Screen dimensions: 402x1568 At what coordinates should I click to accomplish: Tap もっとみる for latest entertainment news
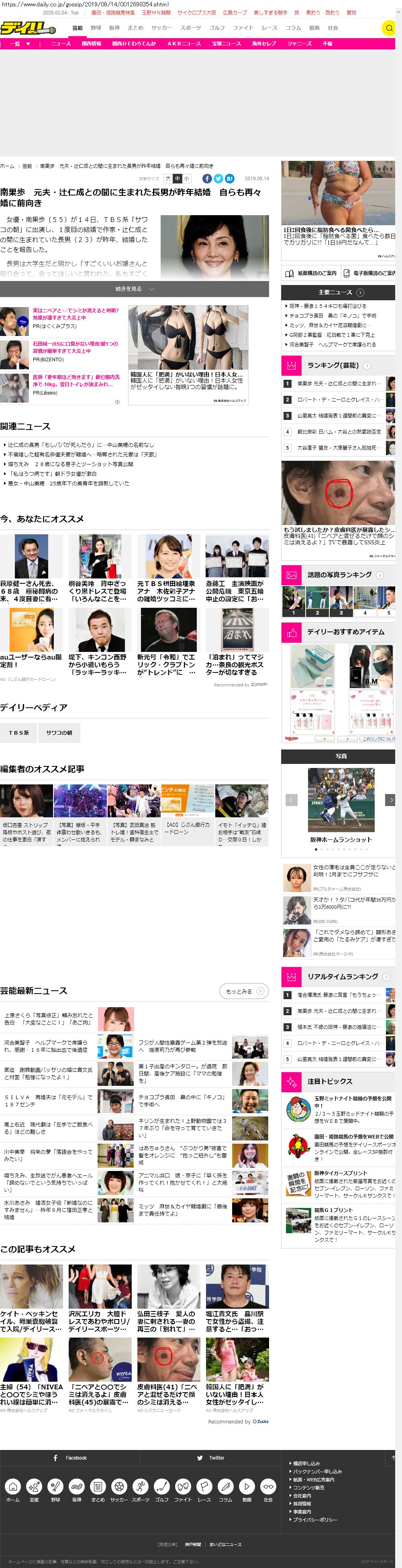coord(243,991)
